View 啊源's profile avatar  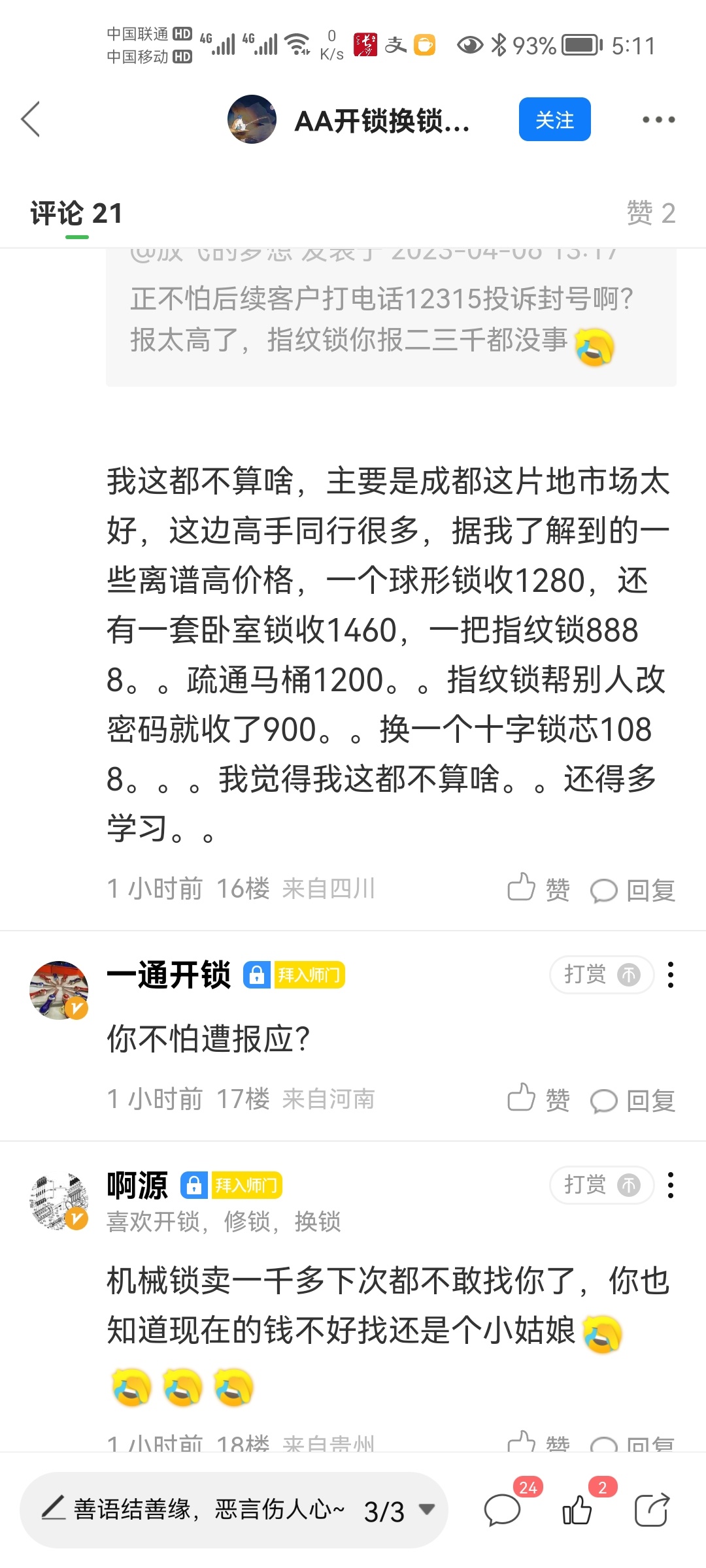59,1201
